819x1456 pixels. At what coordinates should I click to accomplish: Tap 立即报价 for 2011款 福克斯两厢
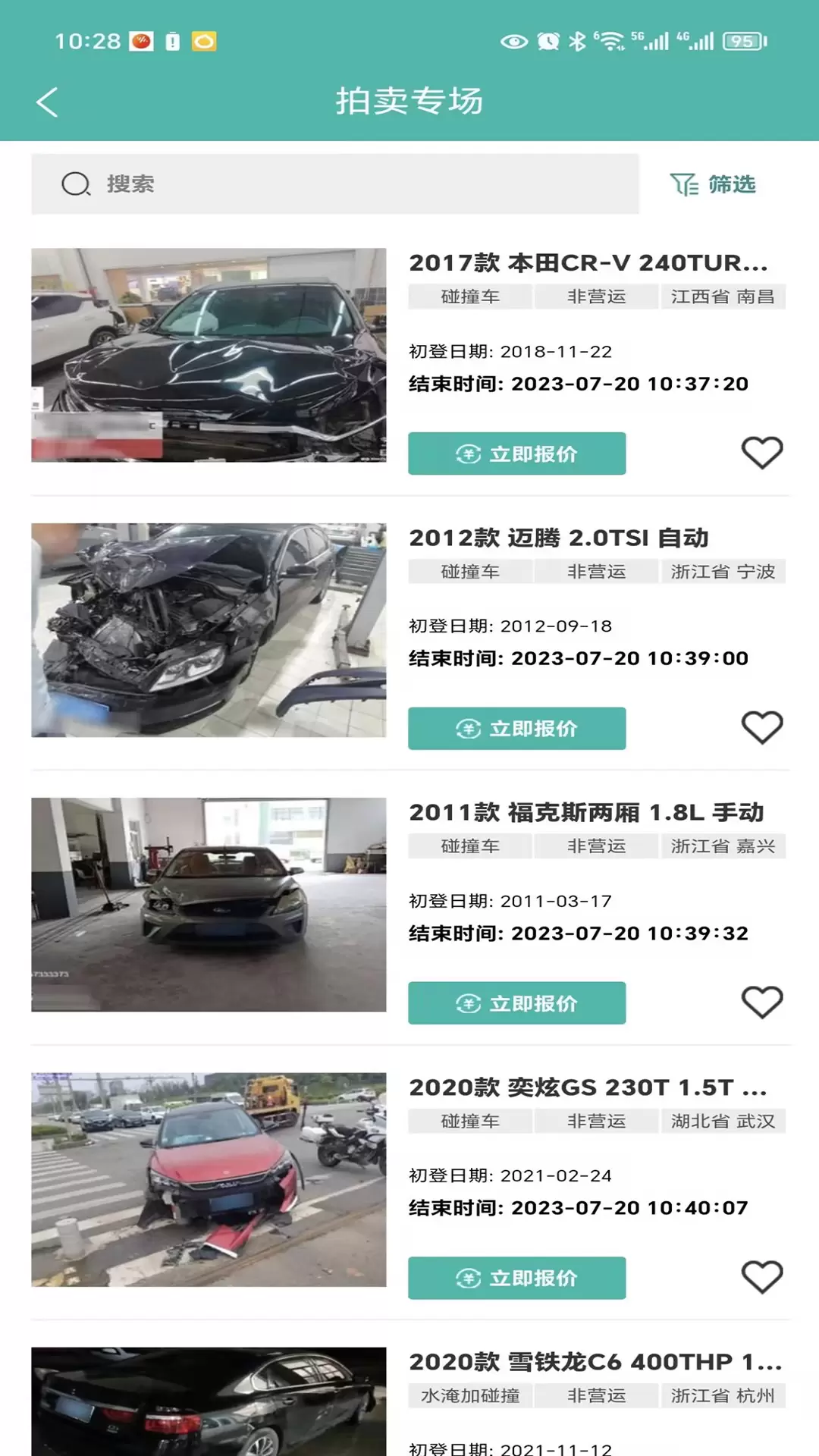pos(517,1003)
